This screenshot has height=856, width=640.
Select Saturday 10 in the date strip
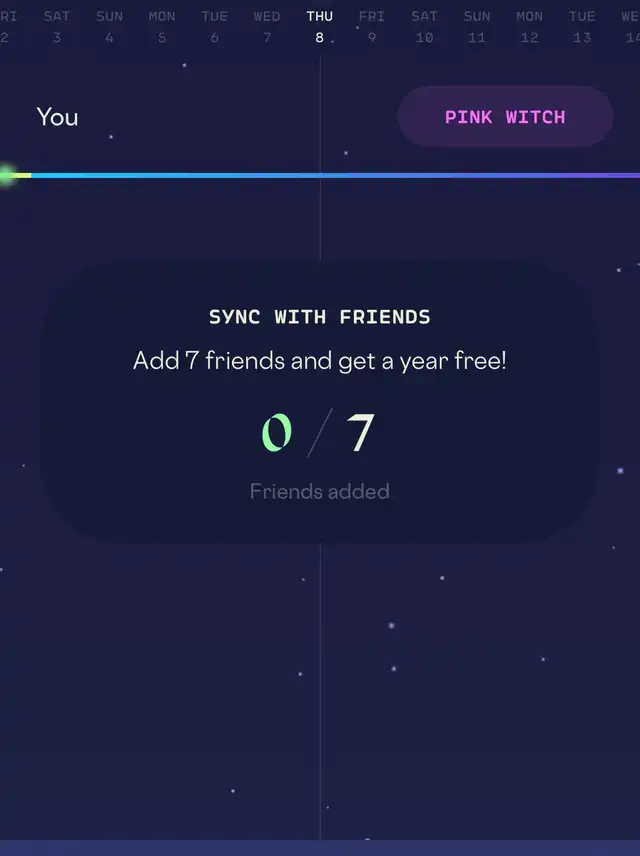click(424, 27)
